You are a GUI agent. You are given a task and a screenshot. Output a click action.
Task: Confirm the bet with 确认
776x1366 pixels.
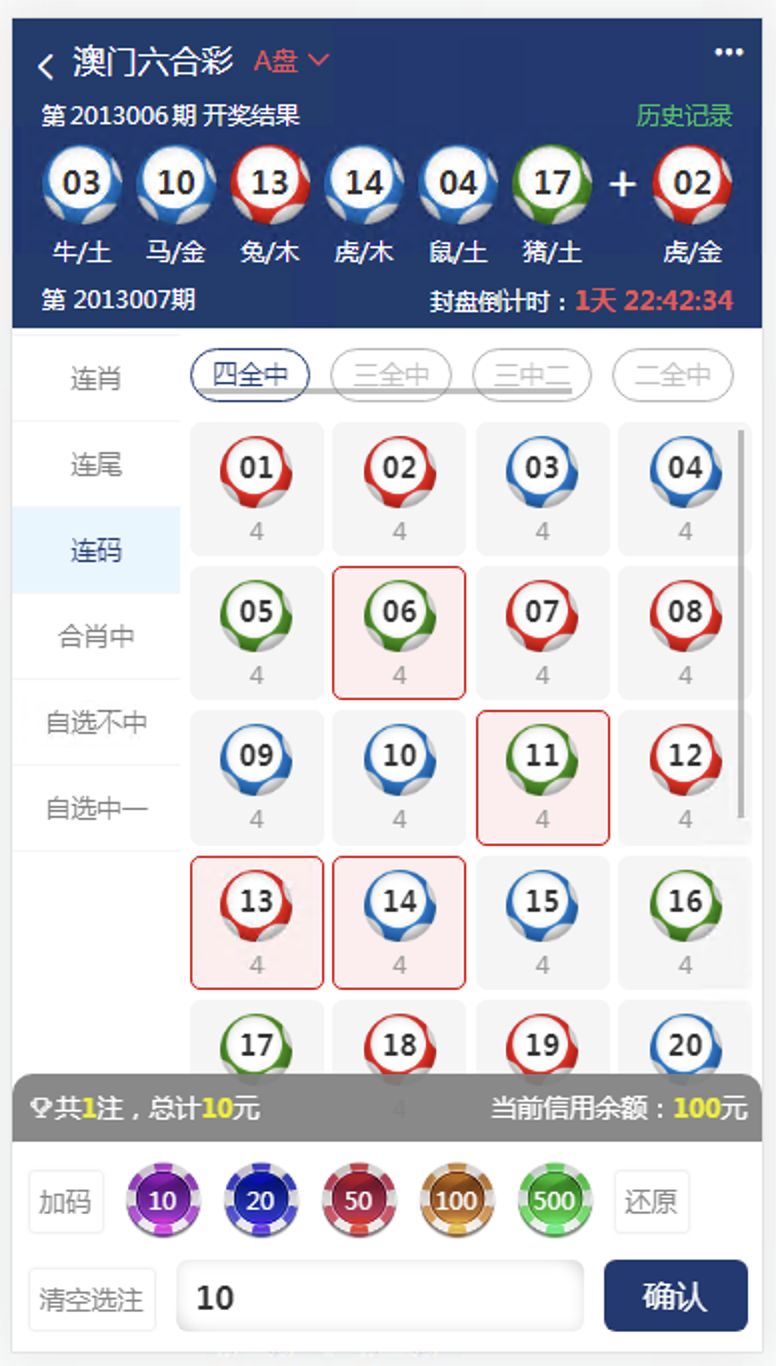coord(675,1296)
